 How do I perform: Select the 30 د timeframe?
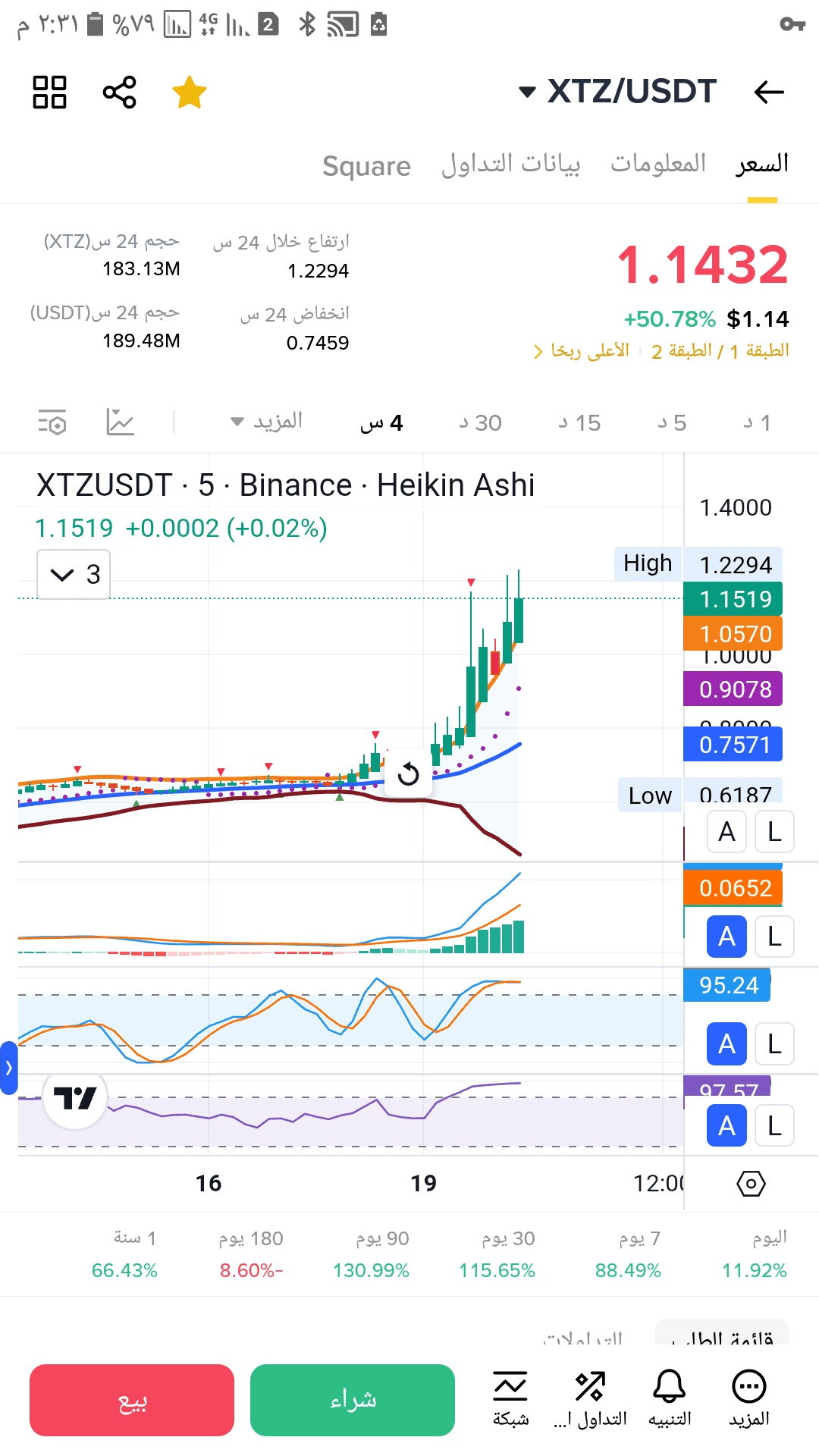pos(480,422)
